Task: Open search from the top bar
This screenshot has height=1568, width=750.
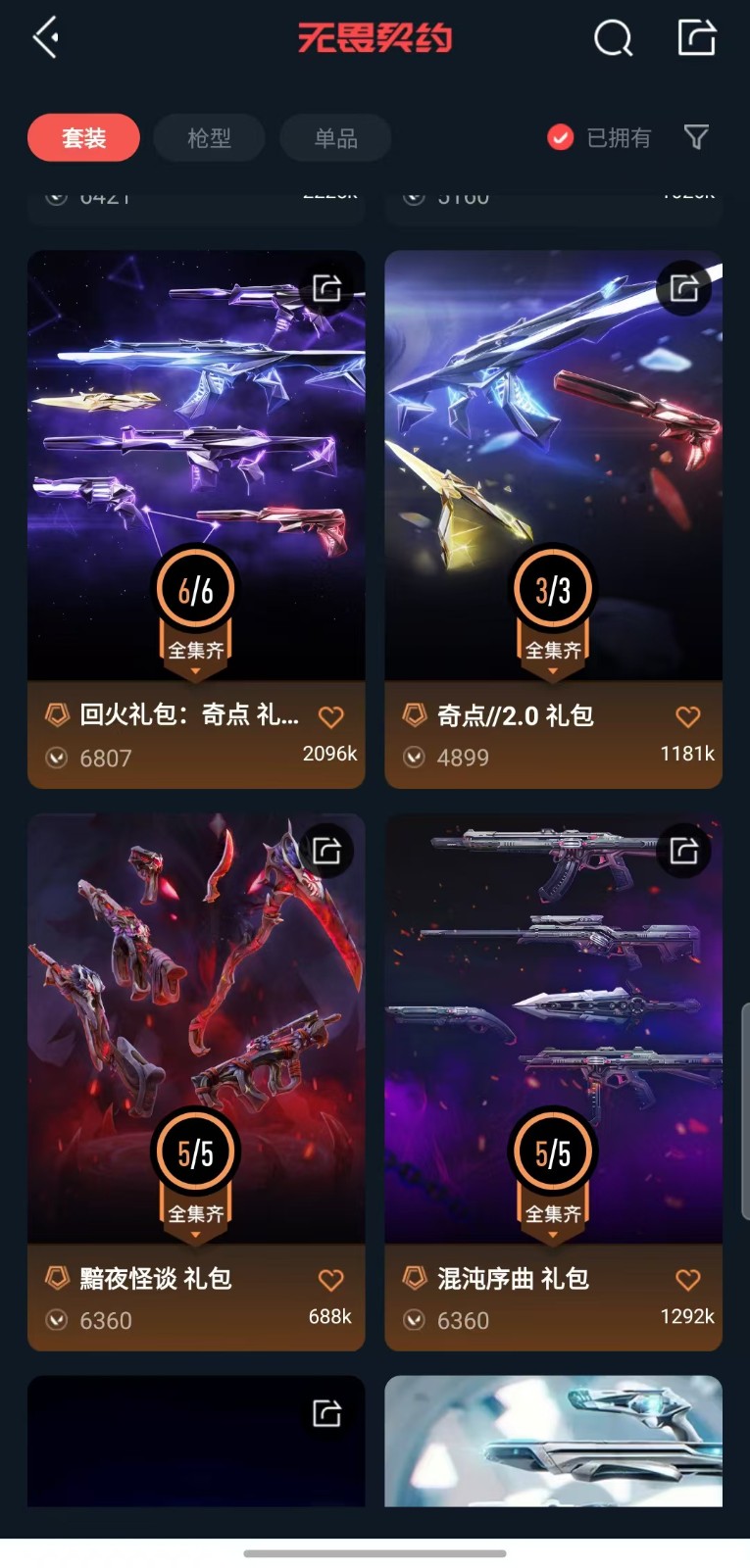Action: click(x=613, y=39)
